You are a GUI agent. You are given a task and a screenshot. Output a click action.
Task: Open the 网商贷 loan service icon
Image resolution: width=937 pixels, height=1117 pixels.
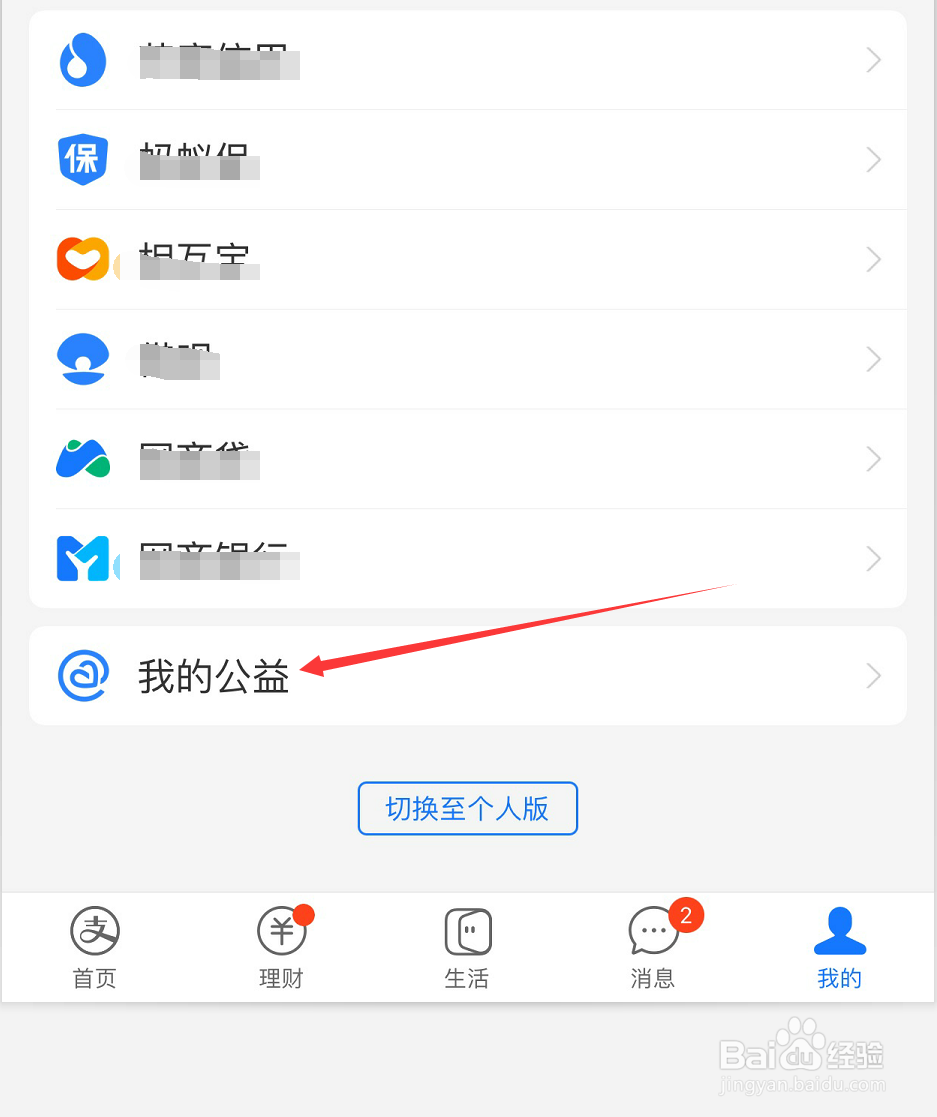pyautogui.click(x=83, y=459)
